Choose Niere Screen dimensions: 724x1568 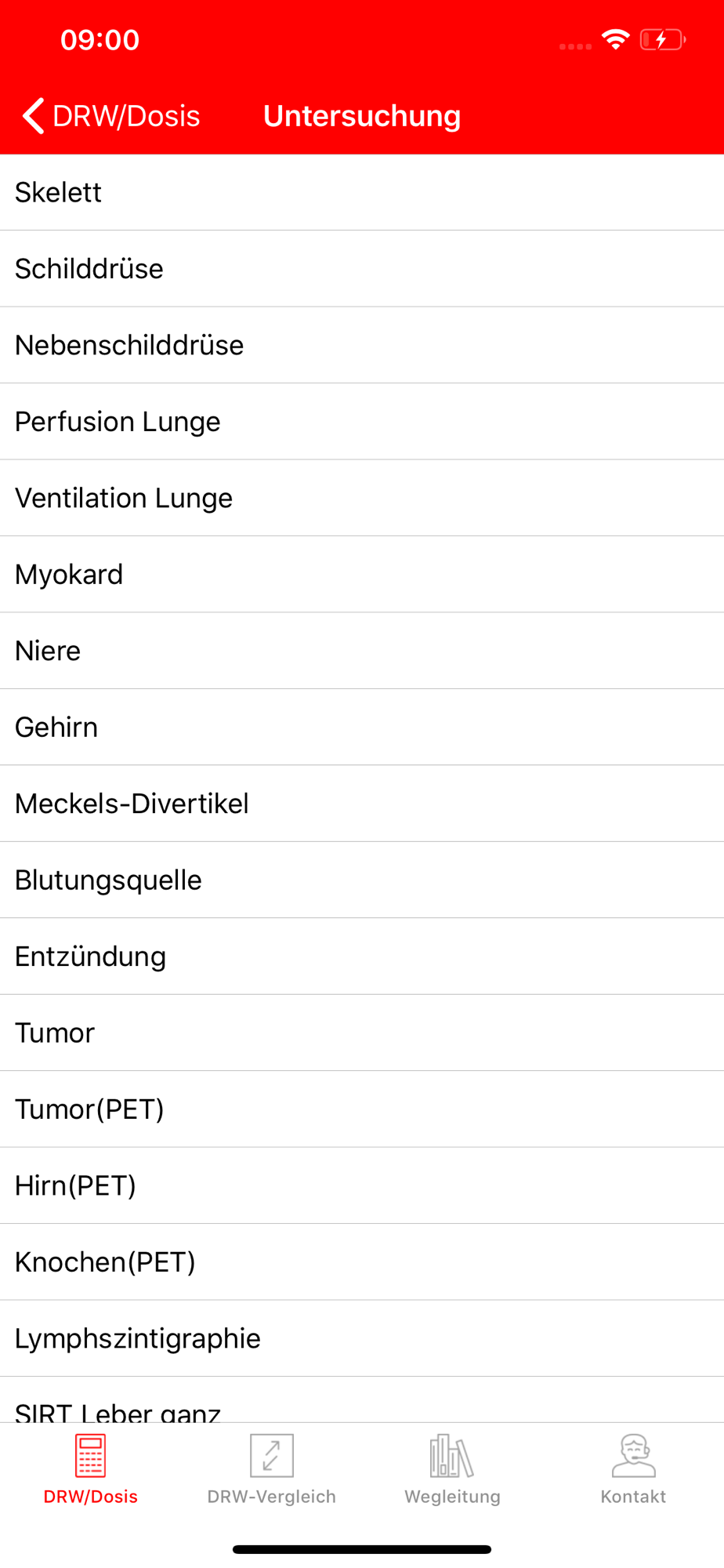(362, 651)
